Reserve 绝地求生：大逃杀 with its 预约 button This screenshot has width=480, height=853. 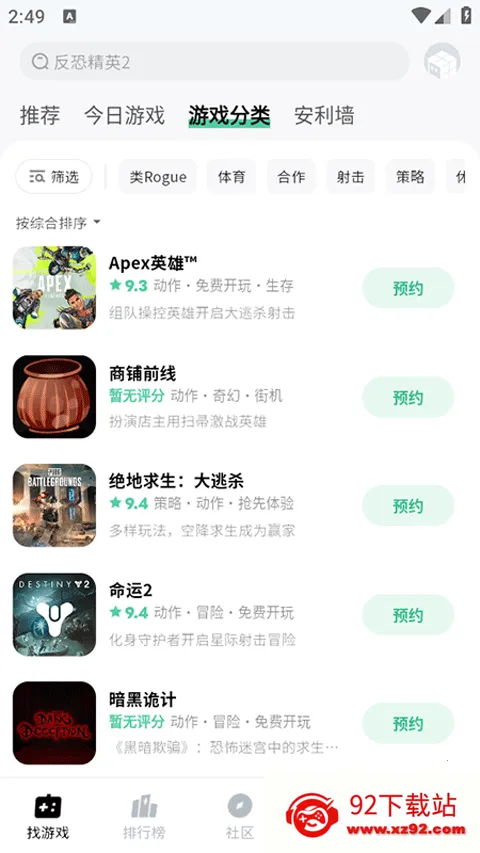click(x=408, y=505)
